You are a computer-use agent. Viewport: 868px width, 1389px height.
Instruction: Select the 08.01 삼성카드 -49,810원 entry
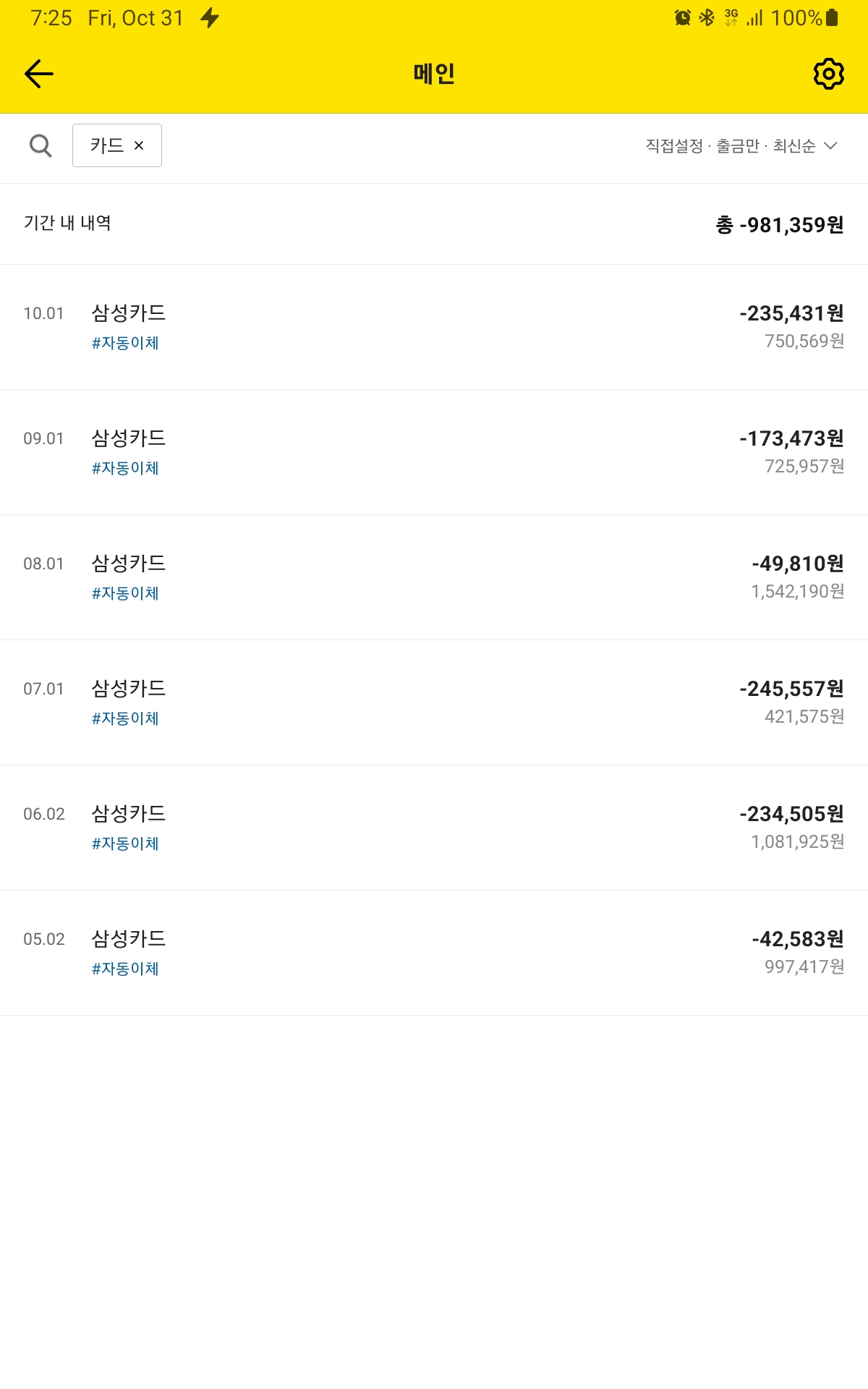pyautogui.click(x=434, y=577)
